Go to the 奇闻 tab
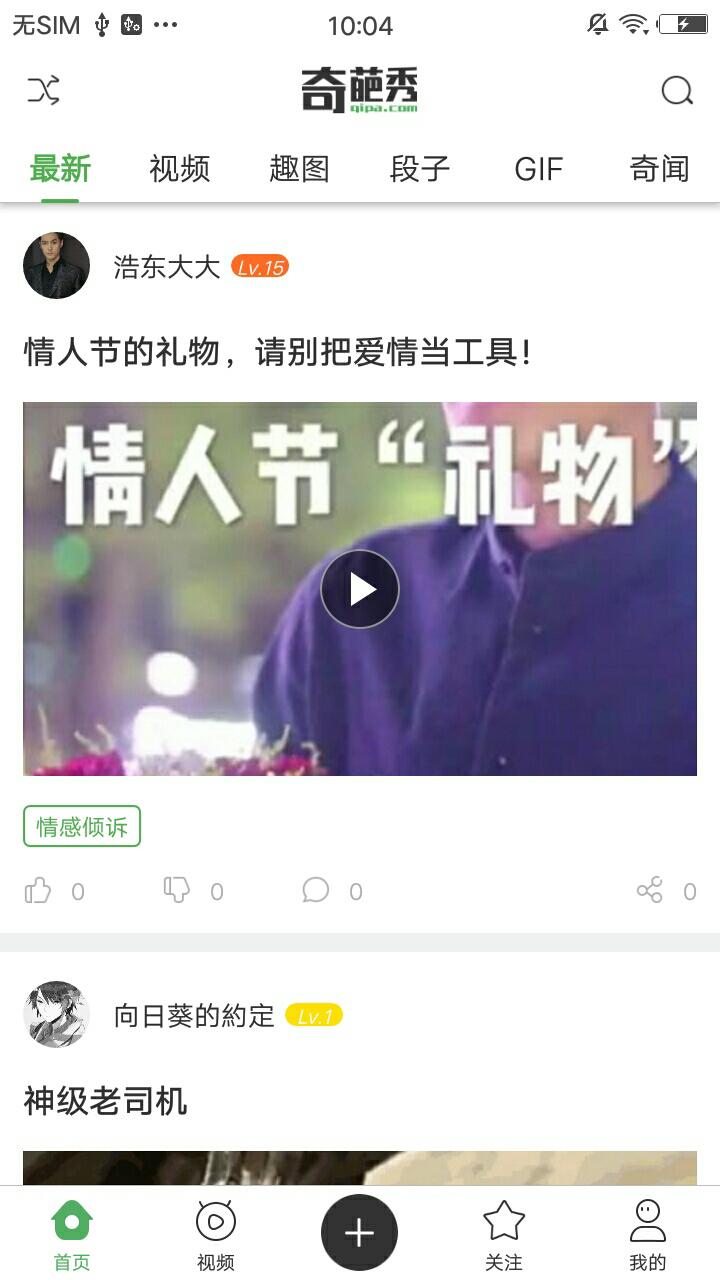Image resolution: width=720 pixels, height=1280 pixels. 659,169
